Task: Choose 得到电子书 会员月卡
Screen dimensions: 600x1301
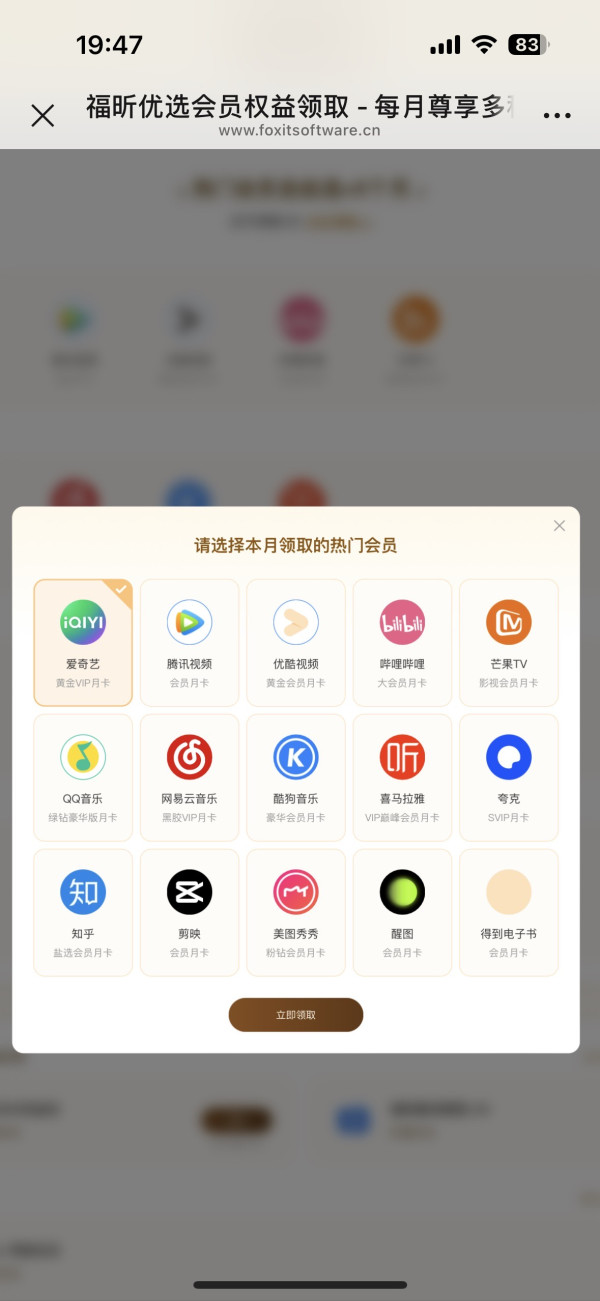Action: [x=509, y=913]
